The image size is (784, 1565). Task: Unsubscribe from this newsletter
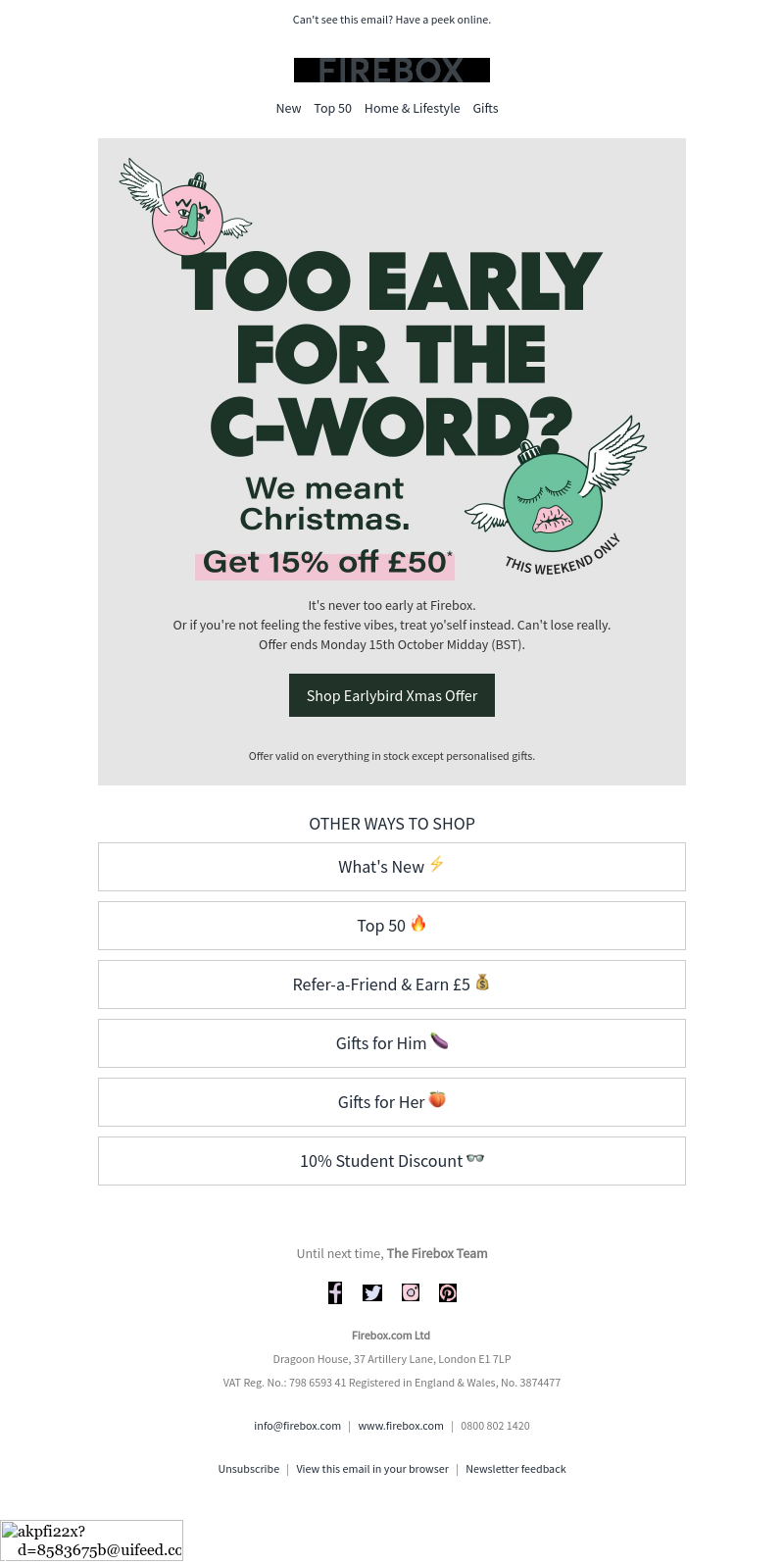249,1469
